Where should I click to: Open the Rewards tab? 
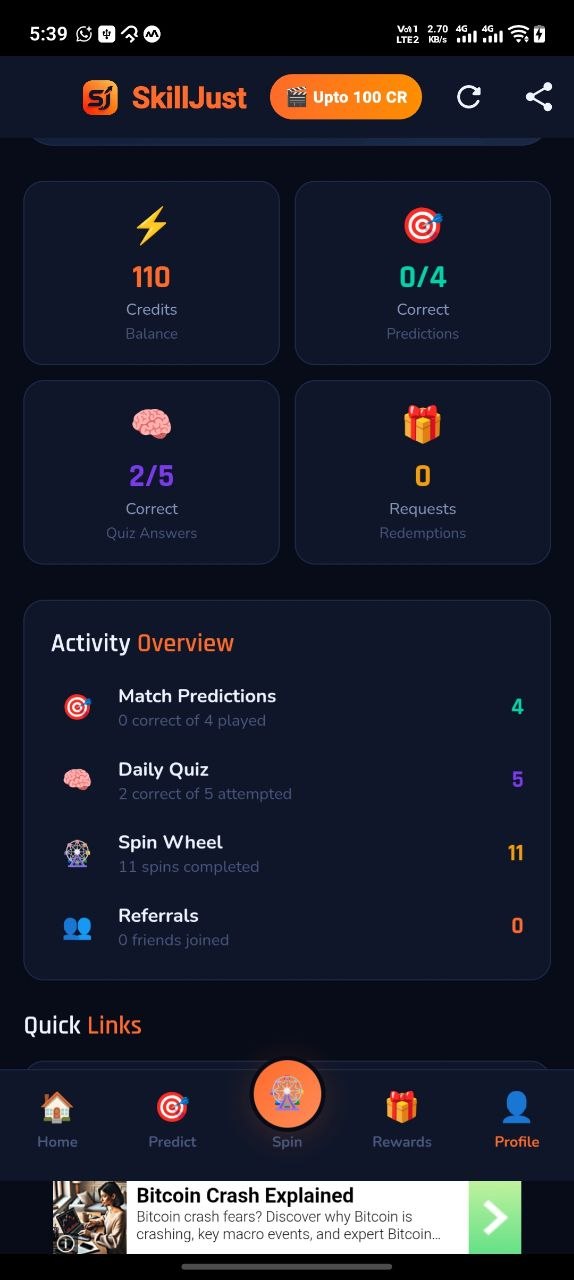(x=402, y=1120)
